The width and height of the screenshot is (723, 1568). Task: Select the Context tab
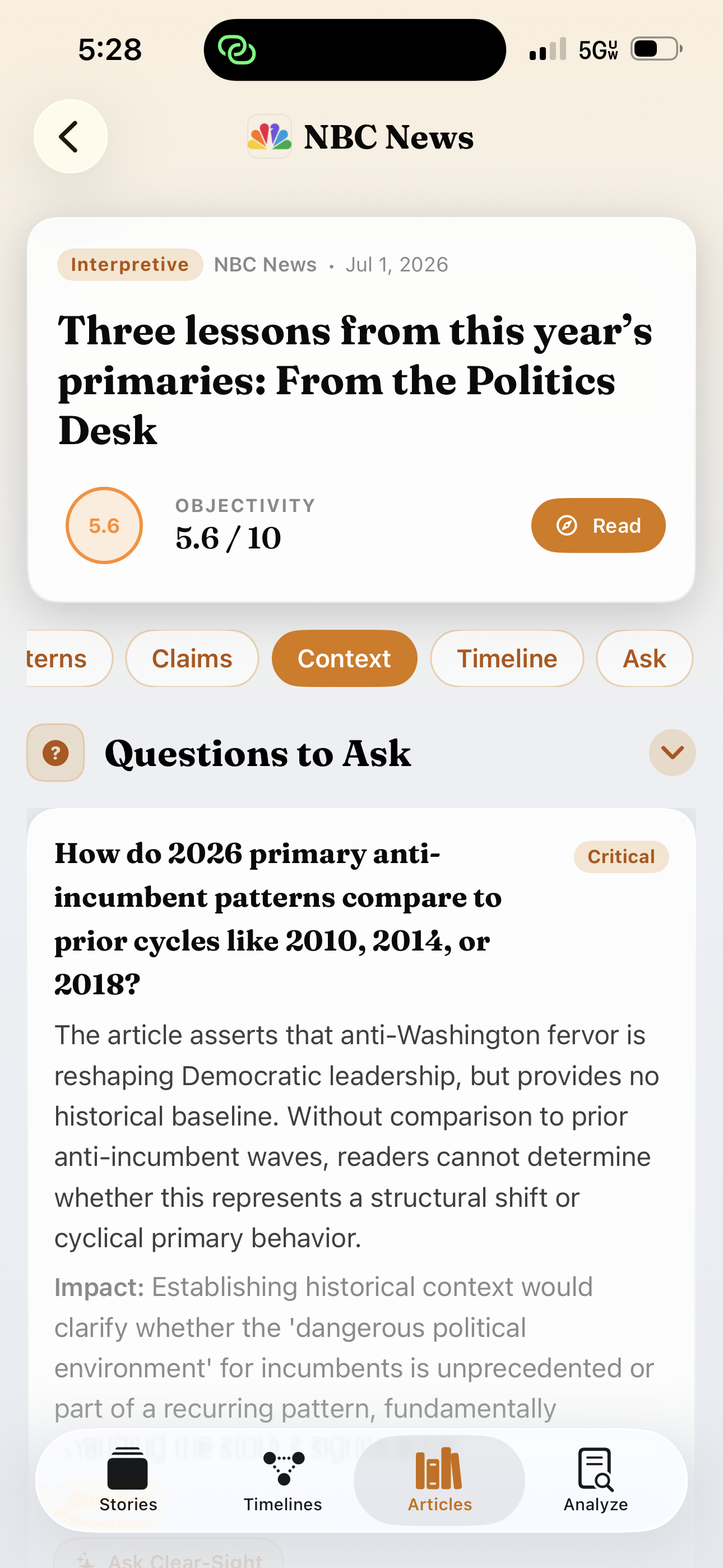(345, 658)
